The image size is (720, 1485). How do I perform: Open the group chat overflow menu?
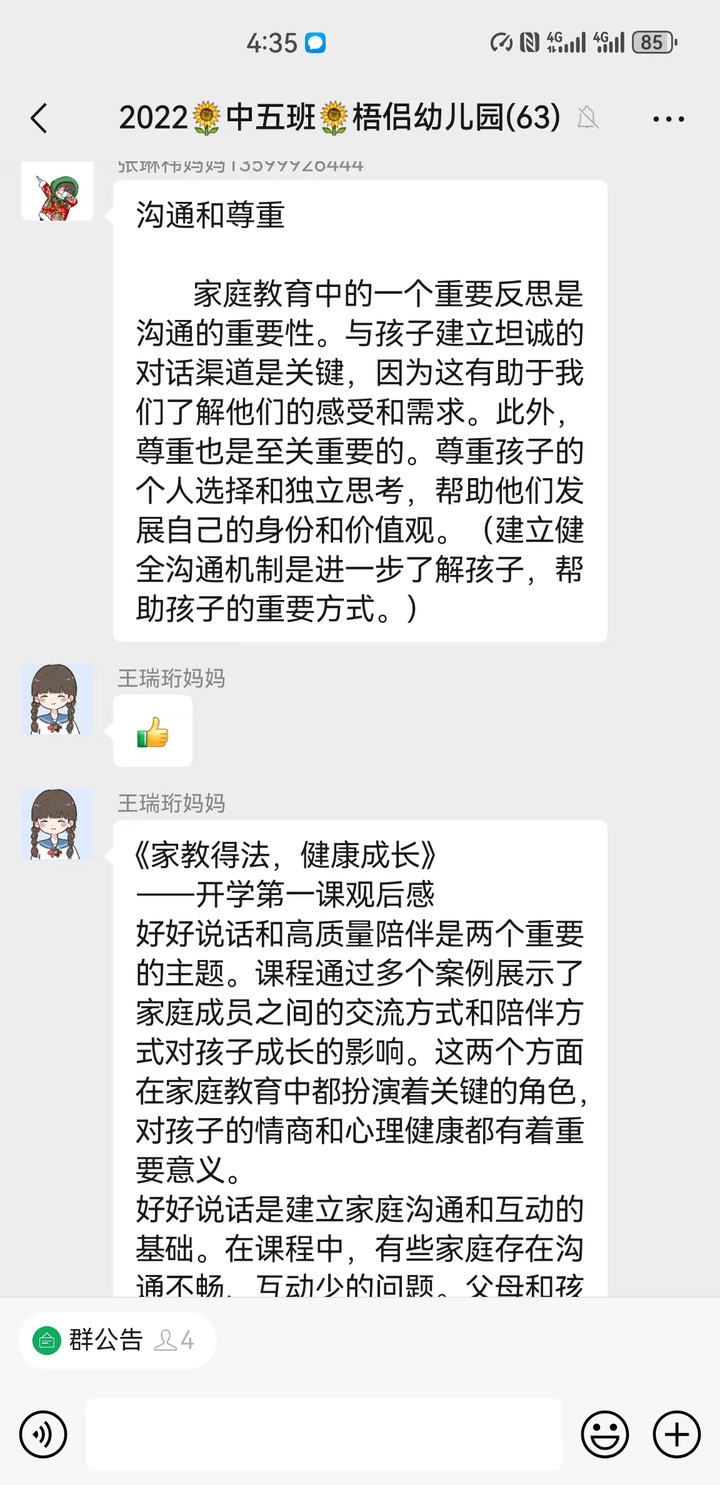[668, 119]
